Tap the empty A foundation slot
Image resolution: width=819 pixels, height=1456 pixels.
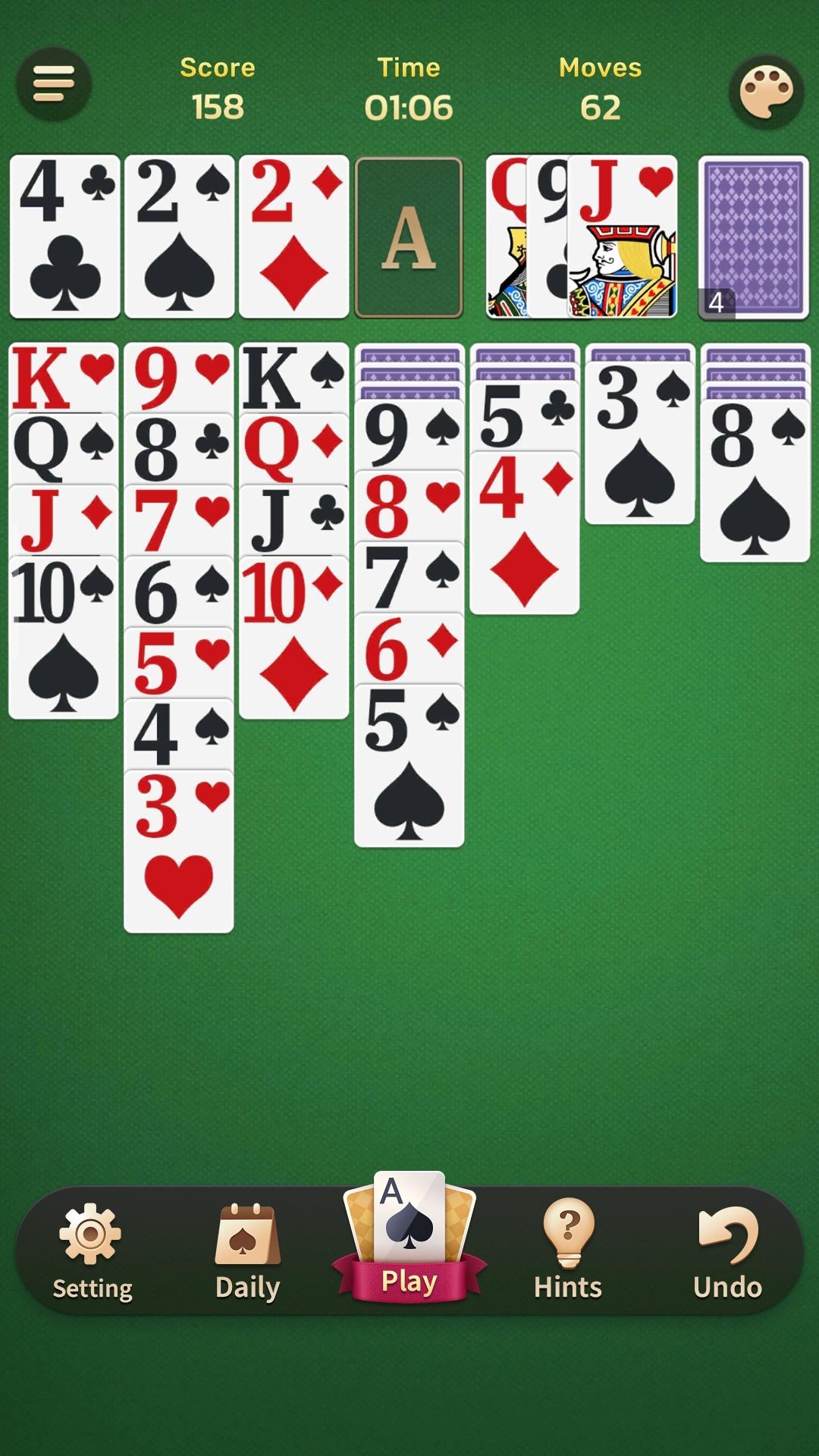pos(409,237)
